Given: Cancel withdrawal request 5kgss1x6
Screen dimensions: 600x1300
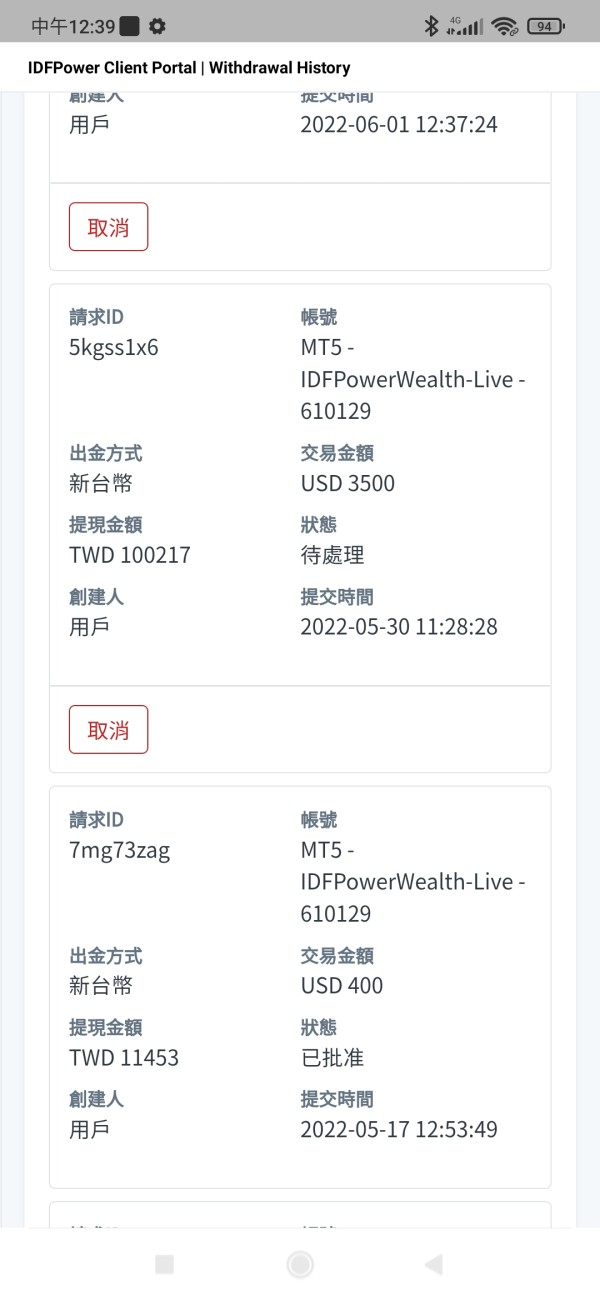Looking at the screenshot, I should click(x=108, y=730).
